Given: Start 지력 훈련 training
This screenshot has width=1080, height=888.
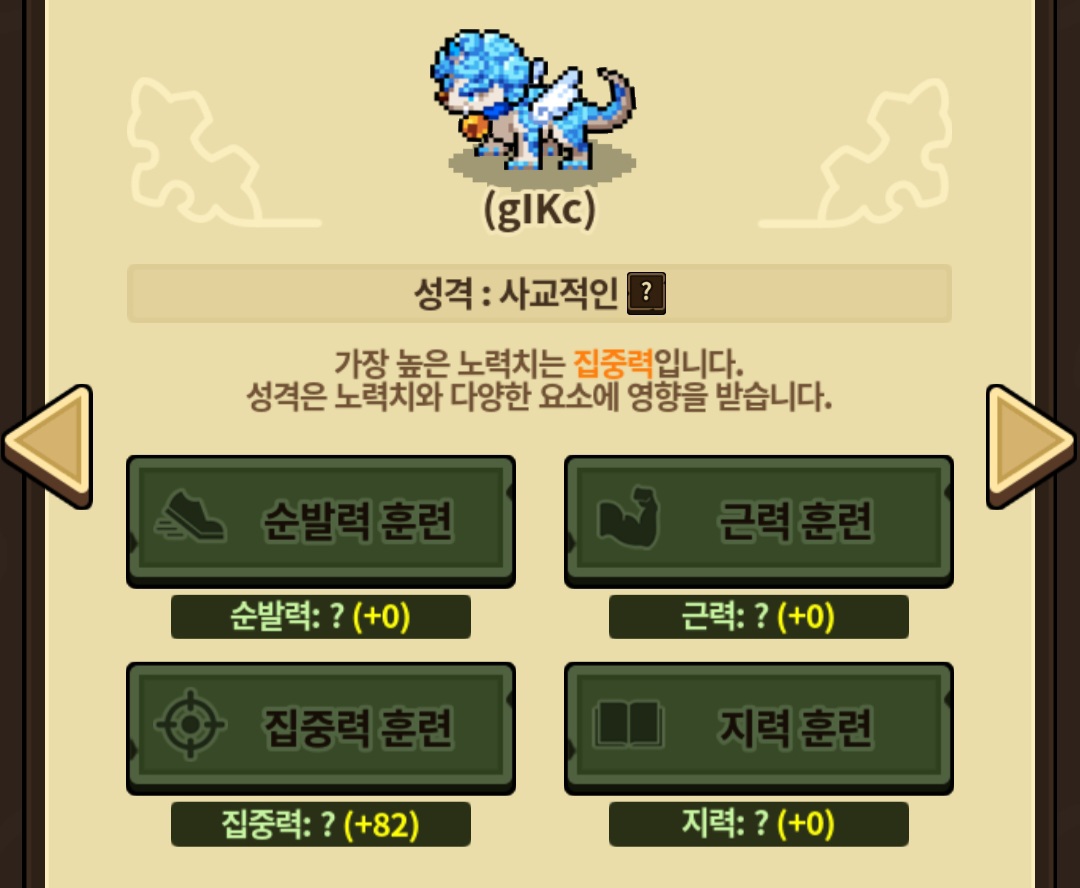Looking at the screenshot, I should pos(759,729).
